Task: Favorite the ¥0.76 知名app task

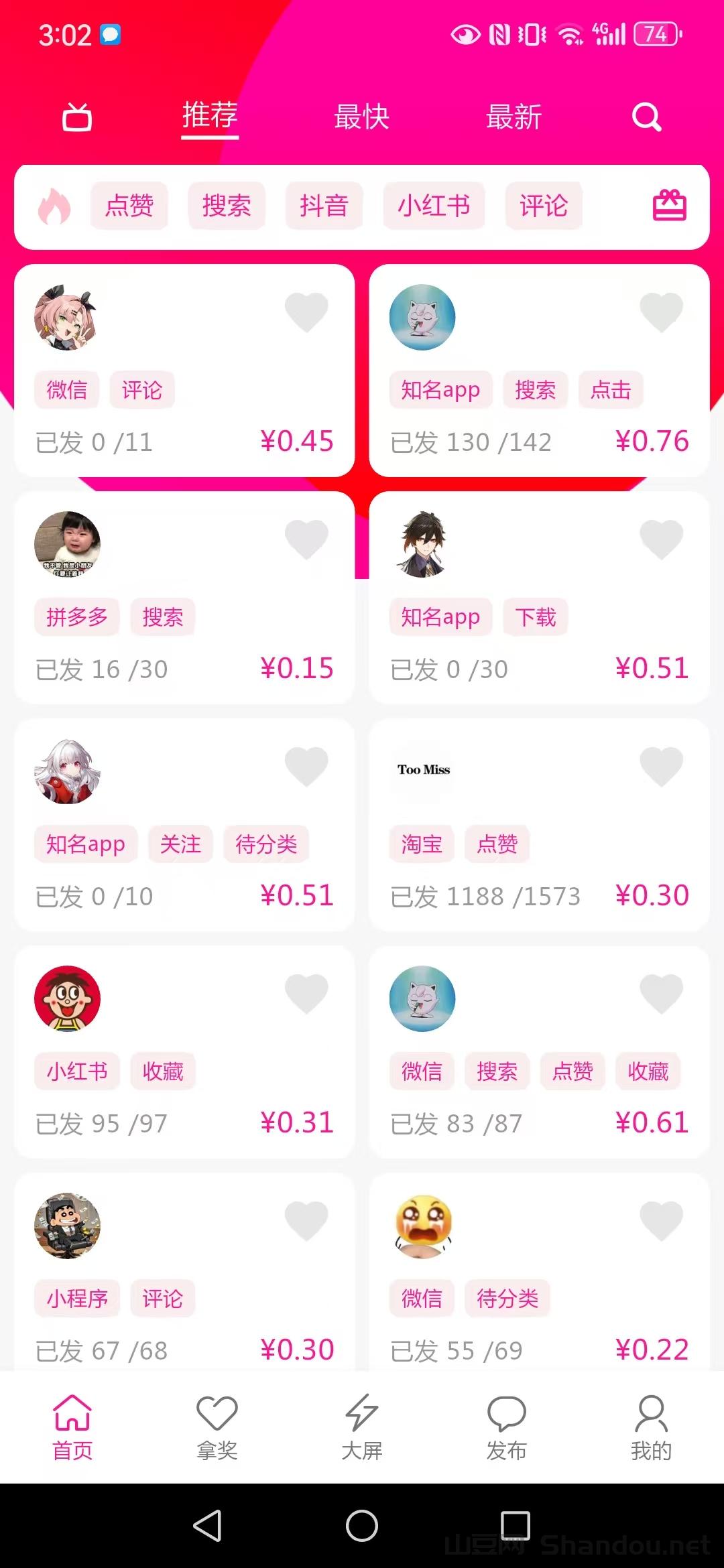Action: coord(661,312)
